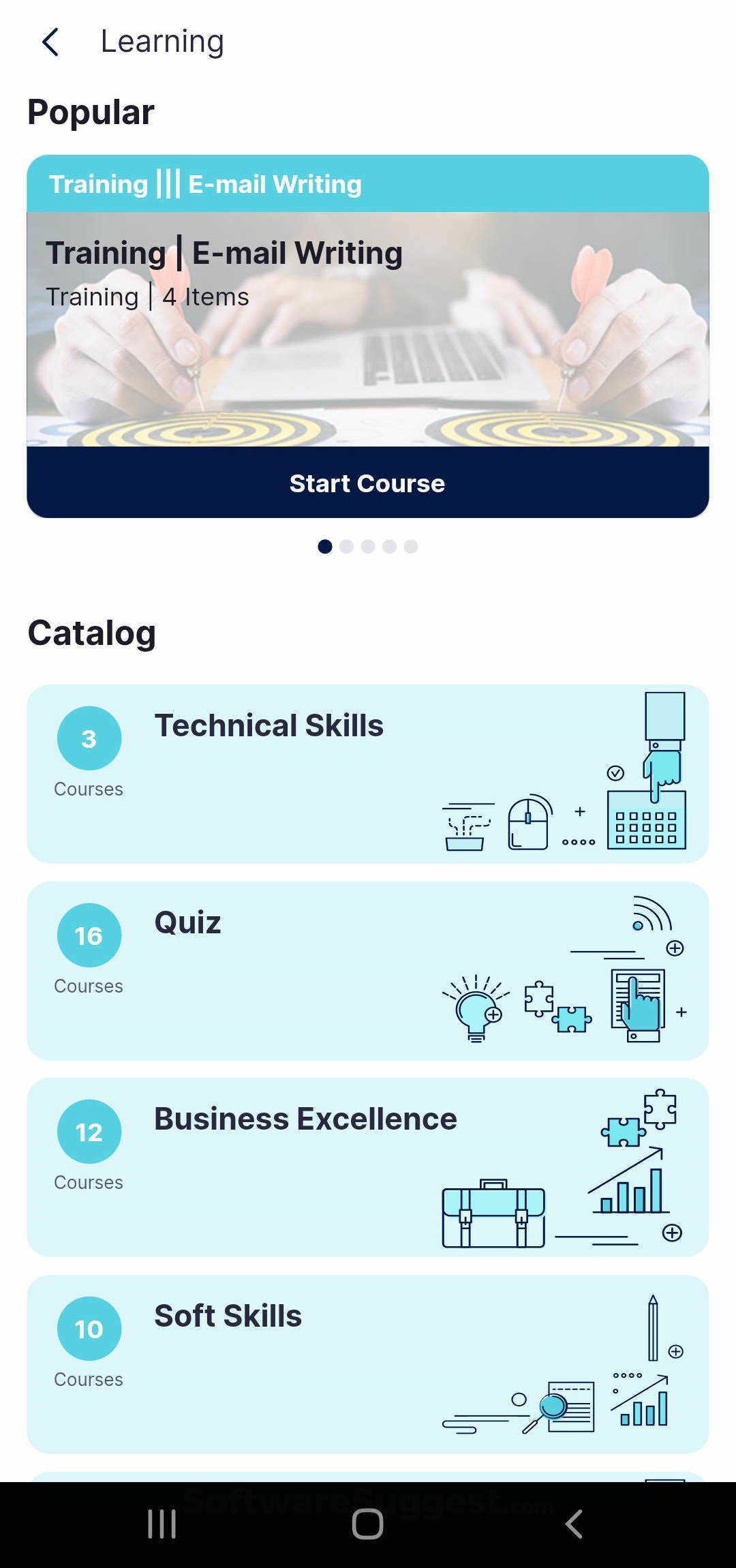Open the Quiz category
Viewport: 736px width, 1568px height.
click(x=367, y=969)
